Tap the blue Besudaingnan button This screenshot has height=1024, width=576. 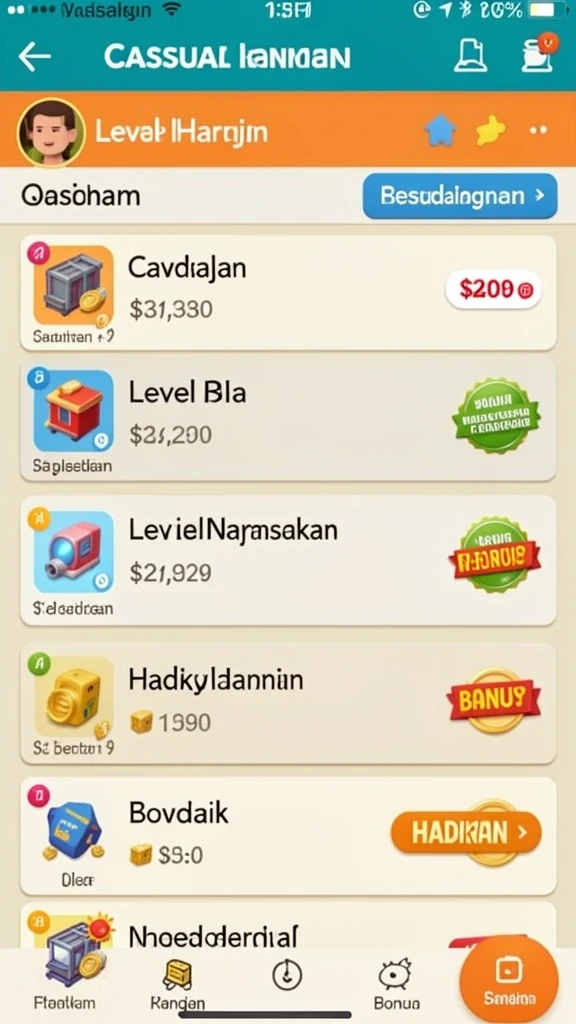pos(460,195)
